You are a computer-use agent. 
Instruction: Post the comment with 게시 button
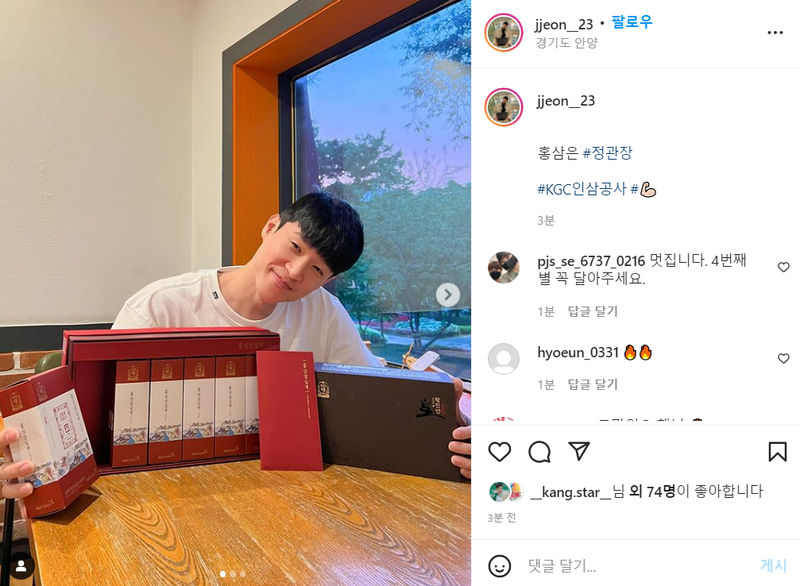[773, 565]
